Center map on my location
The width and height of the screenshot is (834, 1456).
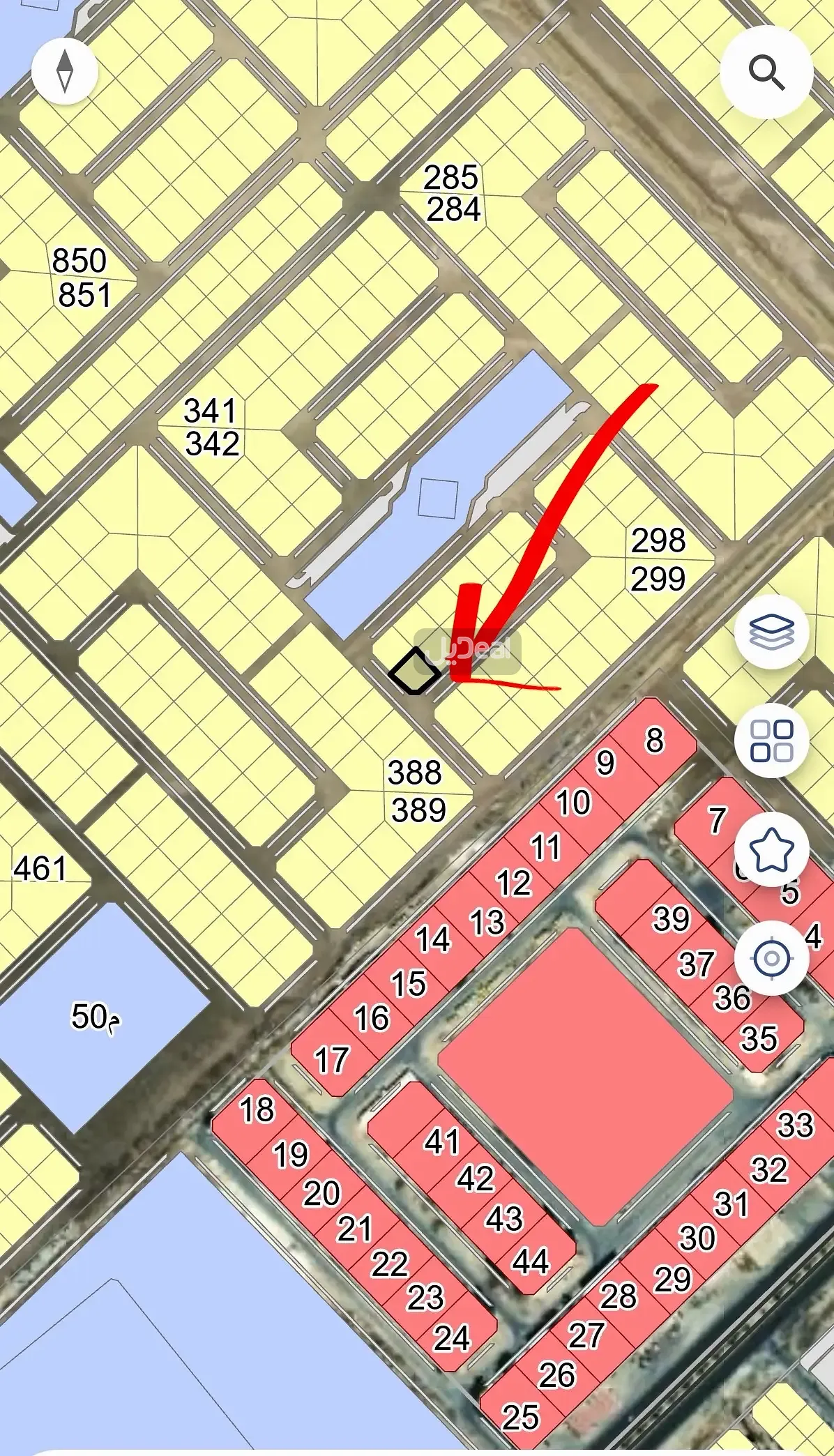[x=771, y=958]
